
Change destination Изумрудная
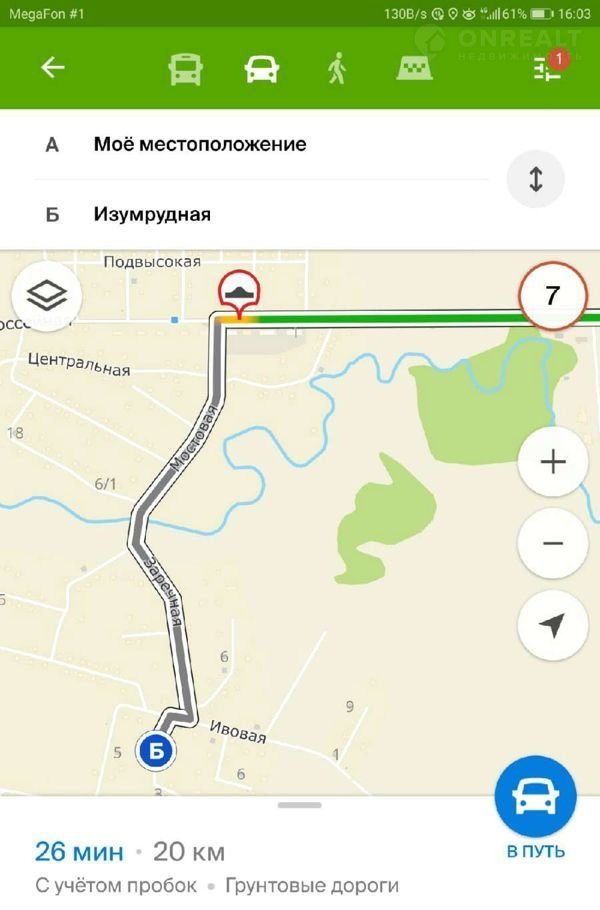tap(152, 214)
